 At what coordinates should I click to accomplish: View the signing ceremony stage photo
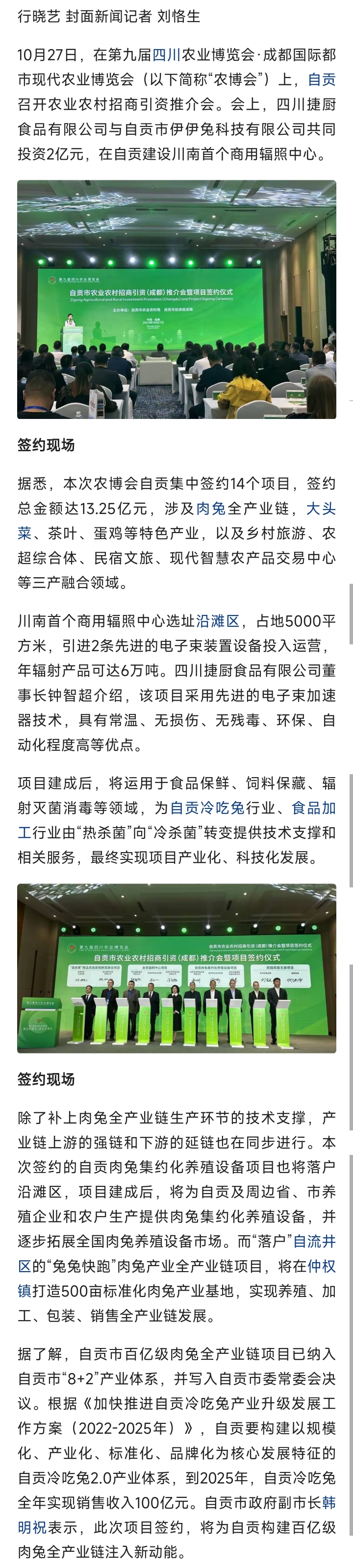(x=176, y=968)
